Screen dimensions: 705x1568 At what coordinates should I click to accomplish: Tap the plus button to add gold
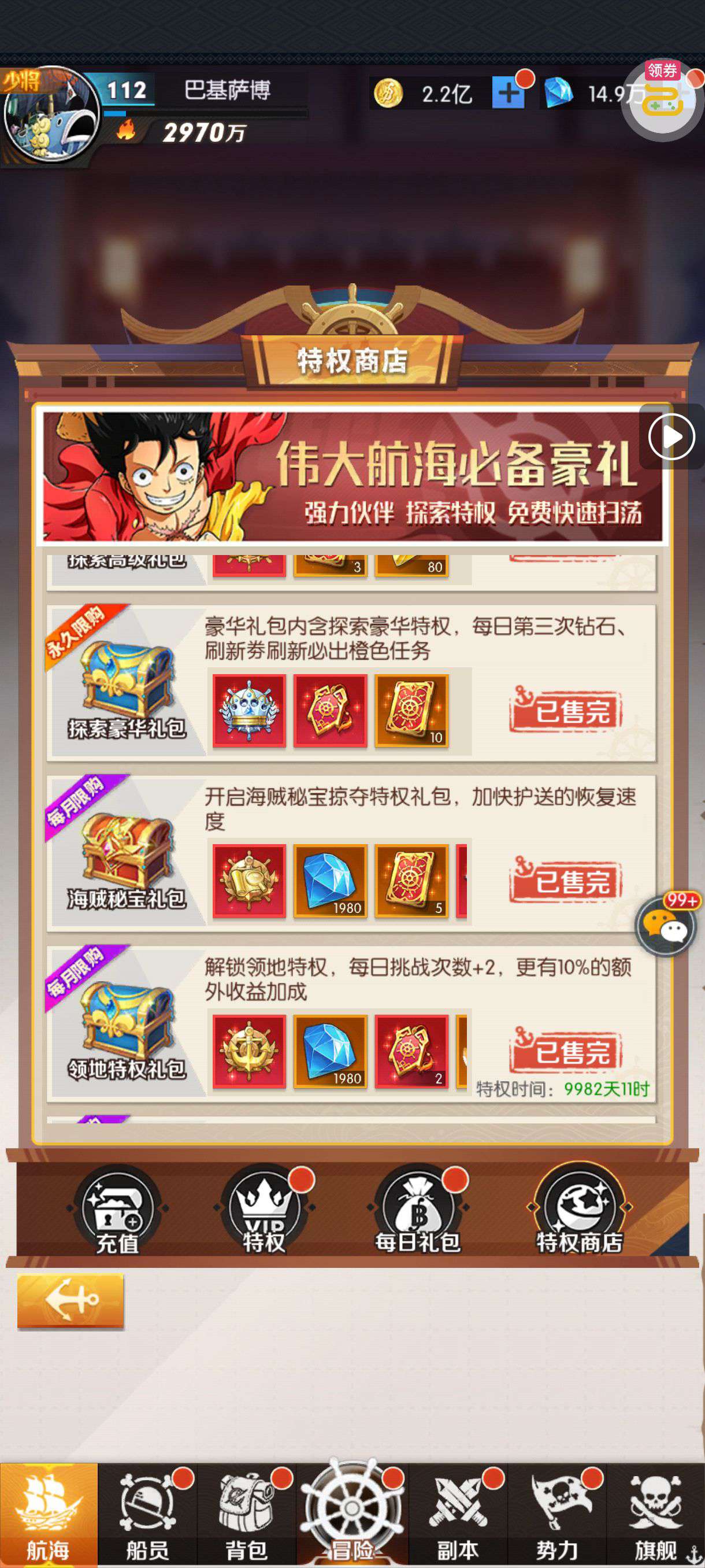point(509,94)
